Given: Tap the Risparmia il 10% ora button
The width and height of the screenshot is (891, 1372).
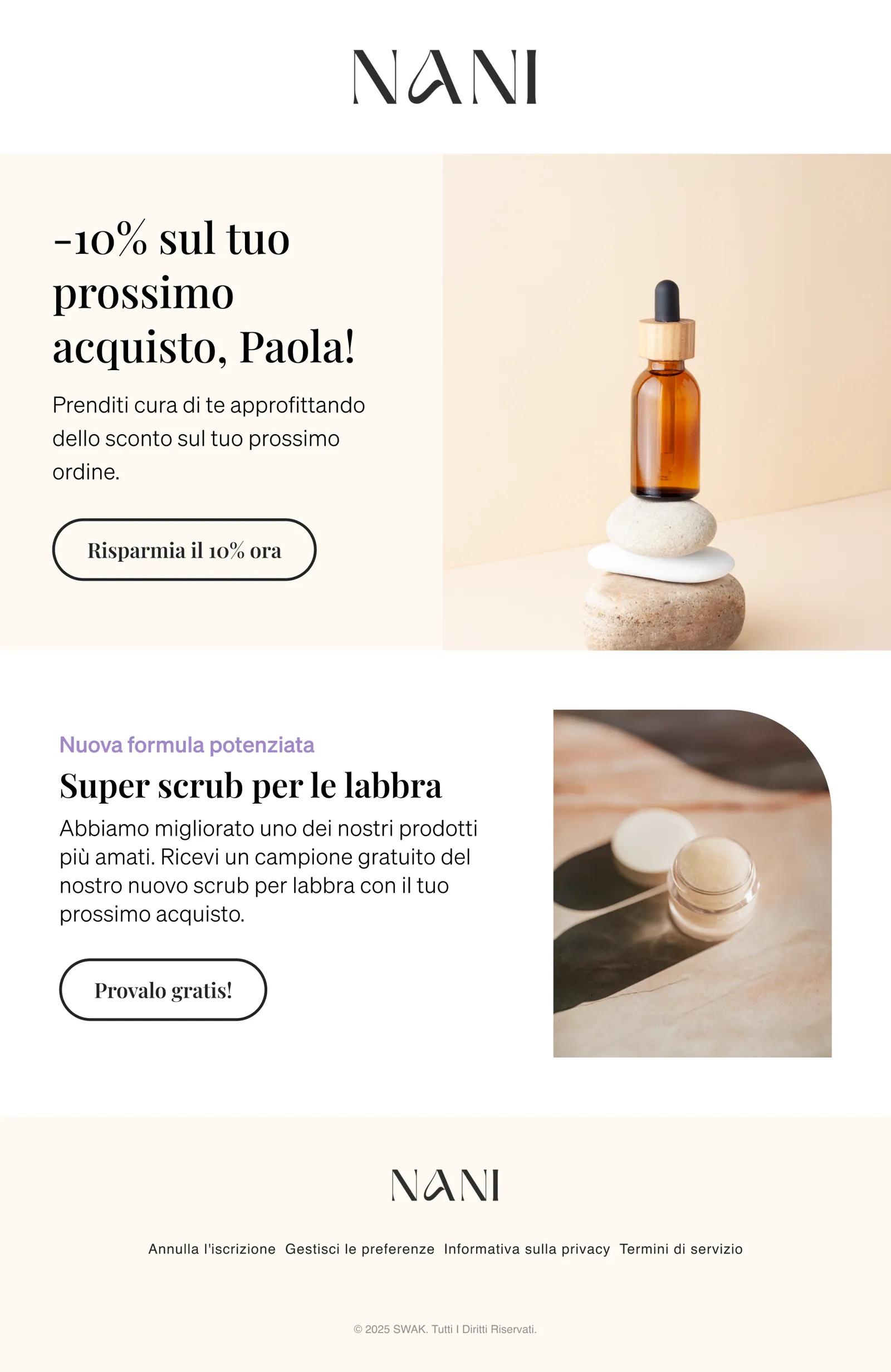Looking at the screenshot, I should click(x=184, y=549).
